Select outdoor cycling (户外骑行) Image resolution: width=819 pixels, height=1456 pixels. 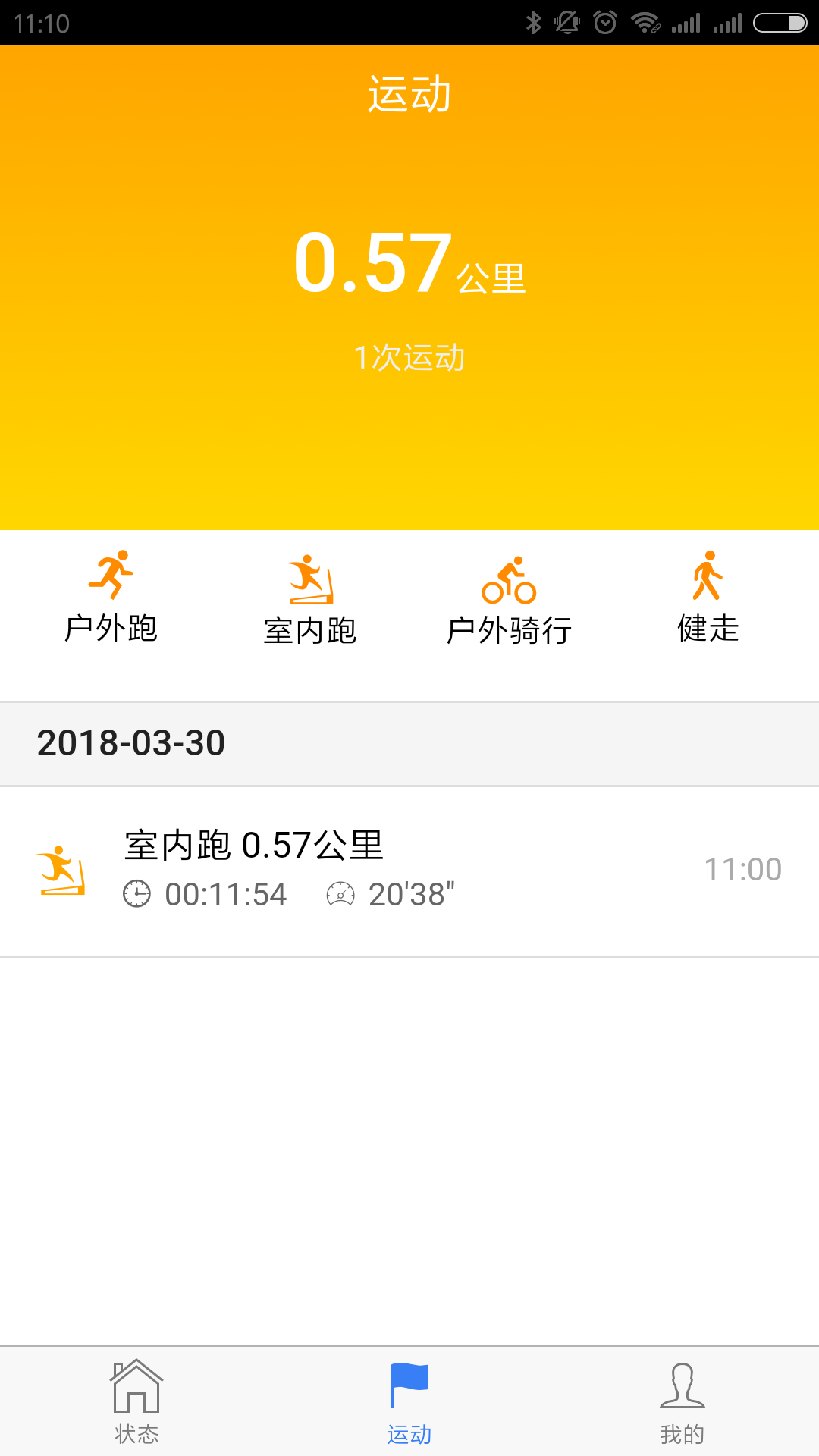tap(509, 599)
